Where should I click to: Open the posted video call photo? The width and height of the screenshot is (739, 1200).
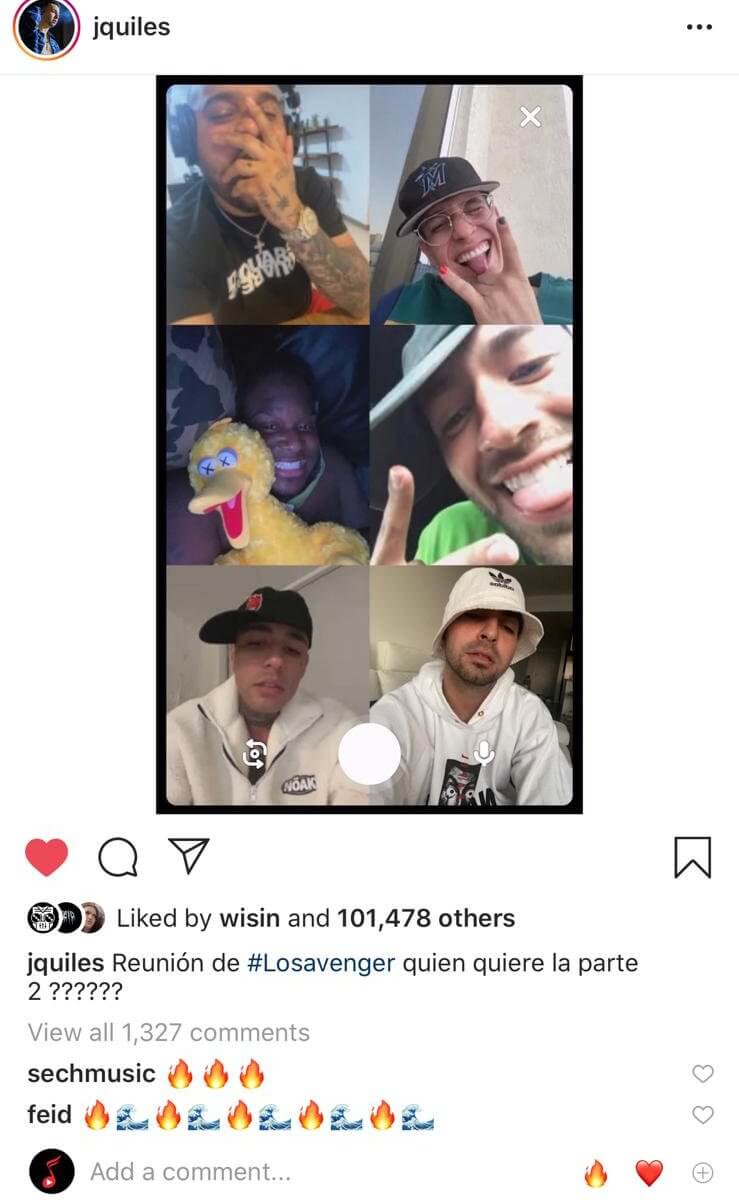point(369,445)
